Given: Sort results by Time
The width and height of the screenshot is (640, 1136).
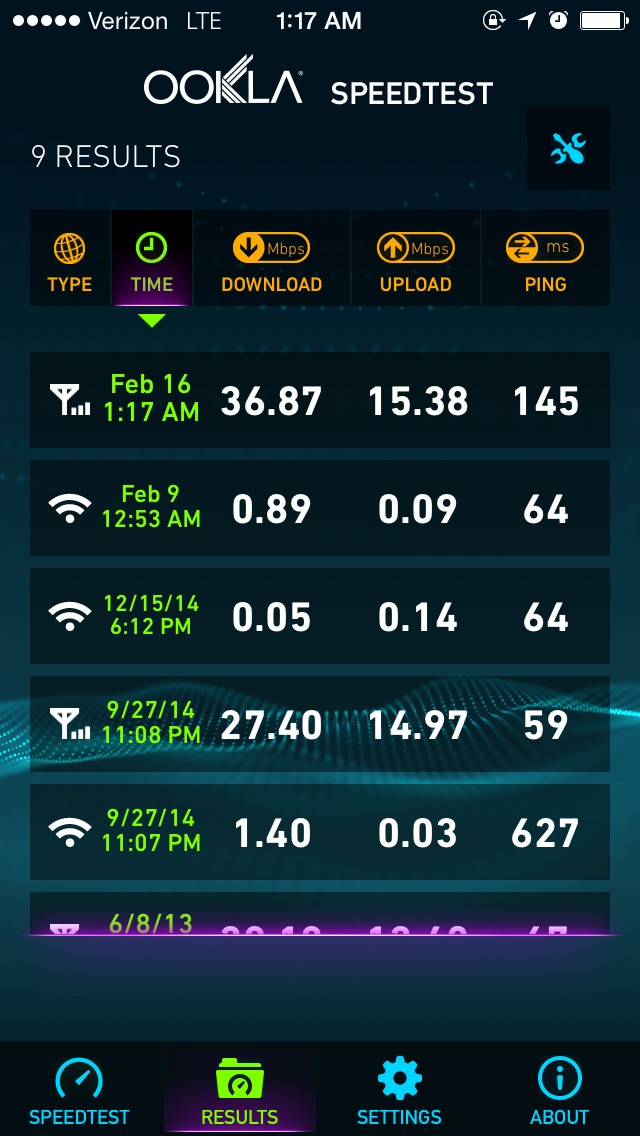Looking at the screenshot, I should pos(151,258).
